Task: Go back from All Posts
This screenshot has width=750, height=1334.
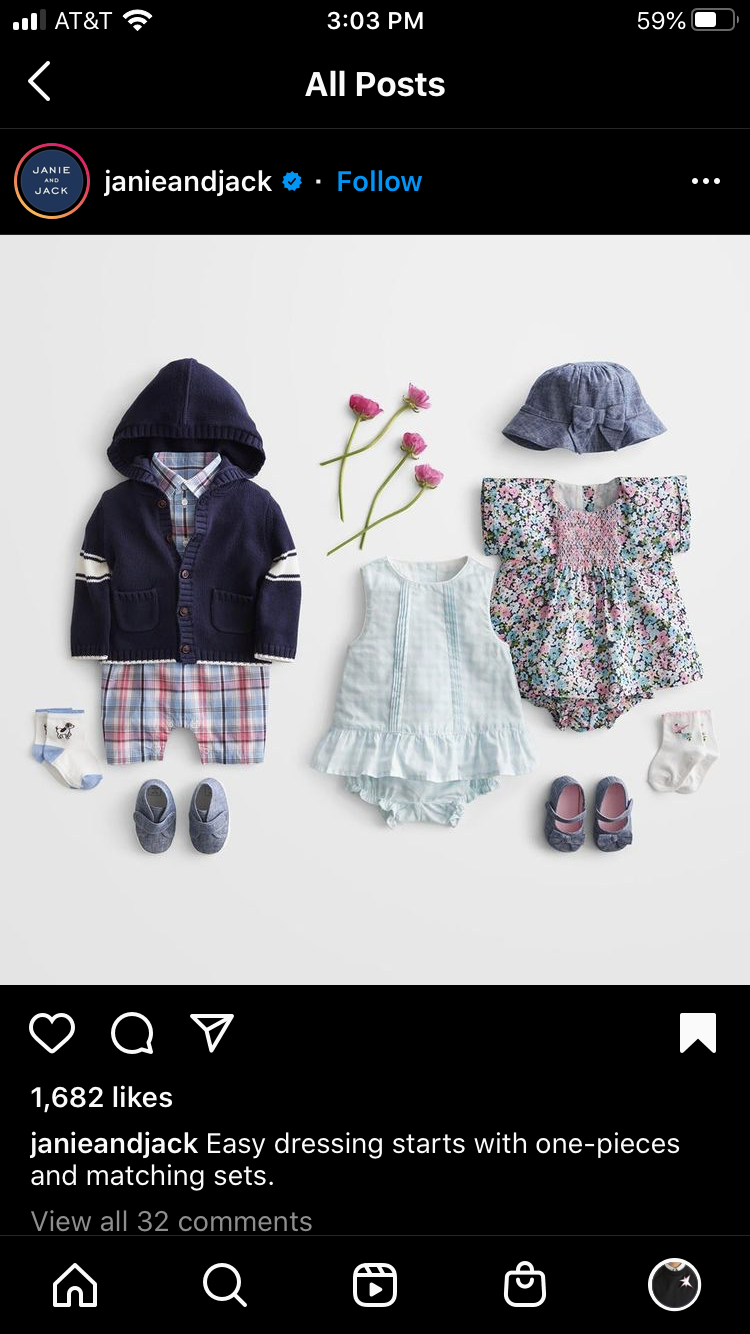Action: point(39,82)
